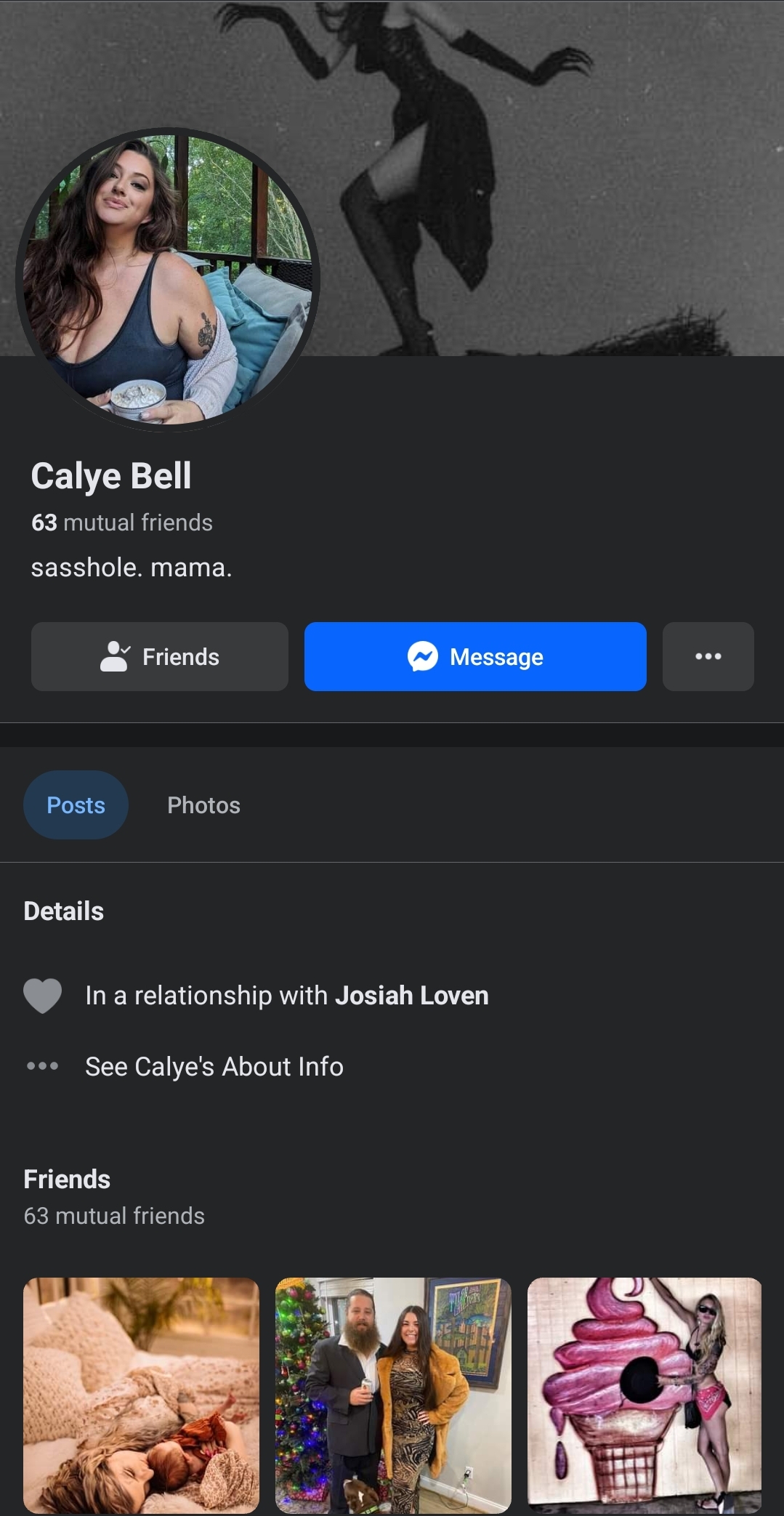The image size is (784, 1516).
Task: Switch to the Photos tab
Action: 203,805
